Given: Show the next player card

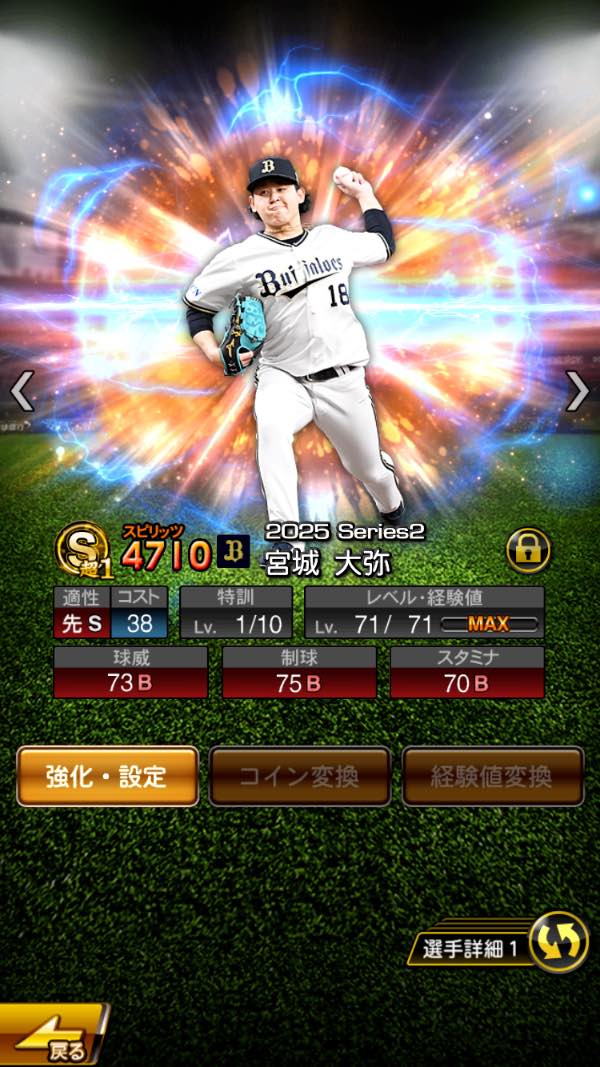Looking at the screenshot, I should [x=577, y=391].
